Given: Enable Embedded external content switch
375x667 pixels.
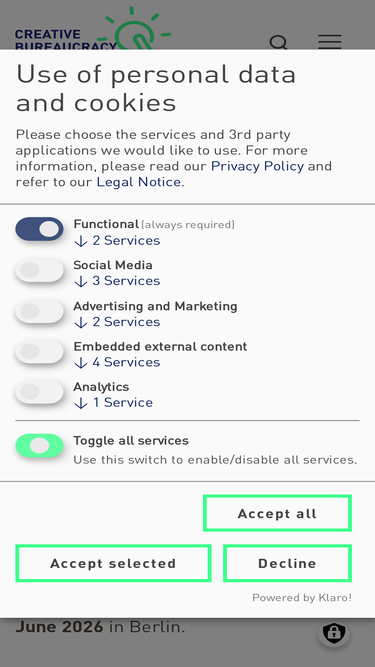Looking at the screenshot, I should pyautogui.click(x=40, y=351).
